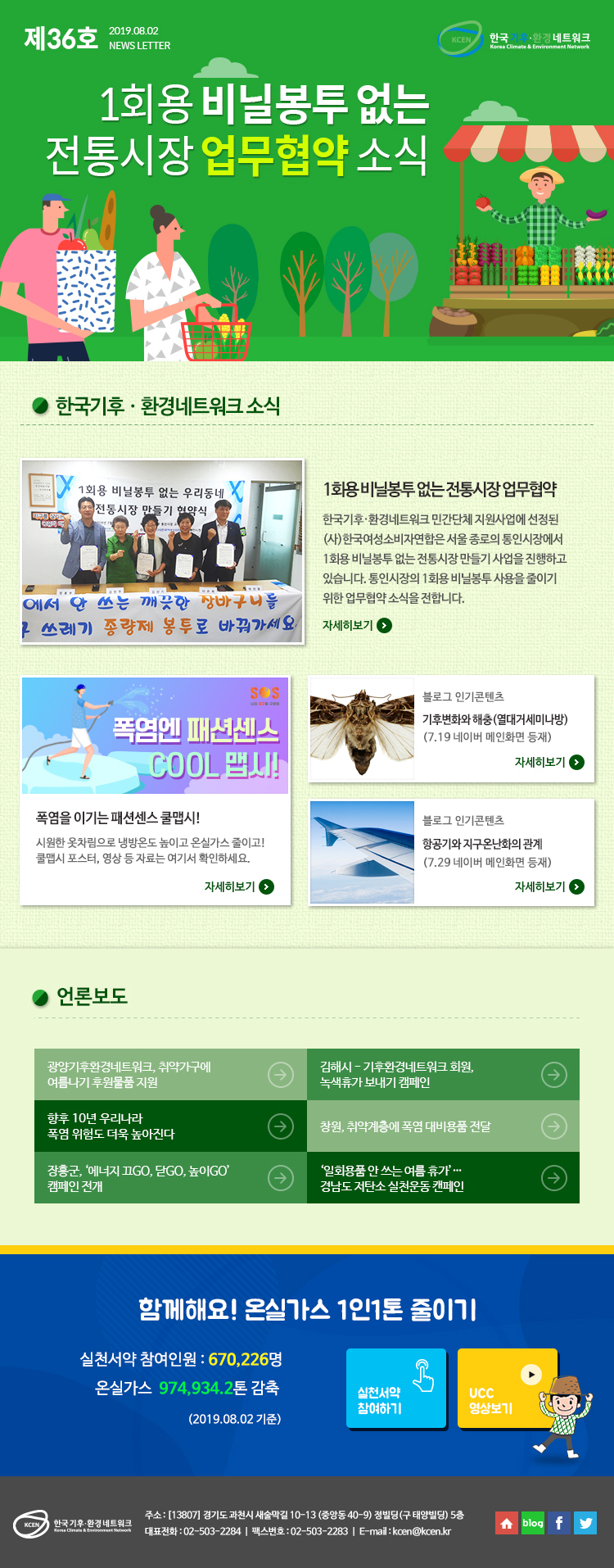Viewport: 614px width, 1568px height.
Task: Open the Twitter icon in footer
Action: coord(585,1523)
